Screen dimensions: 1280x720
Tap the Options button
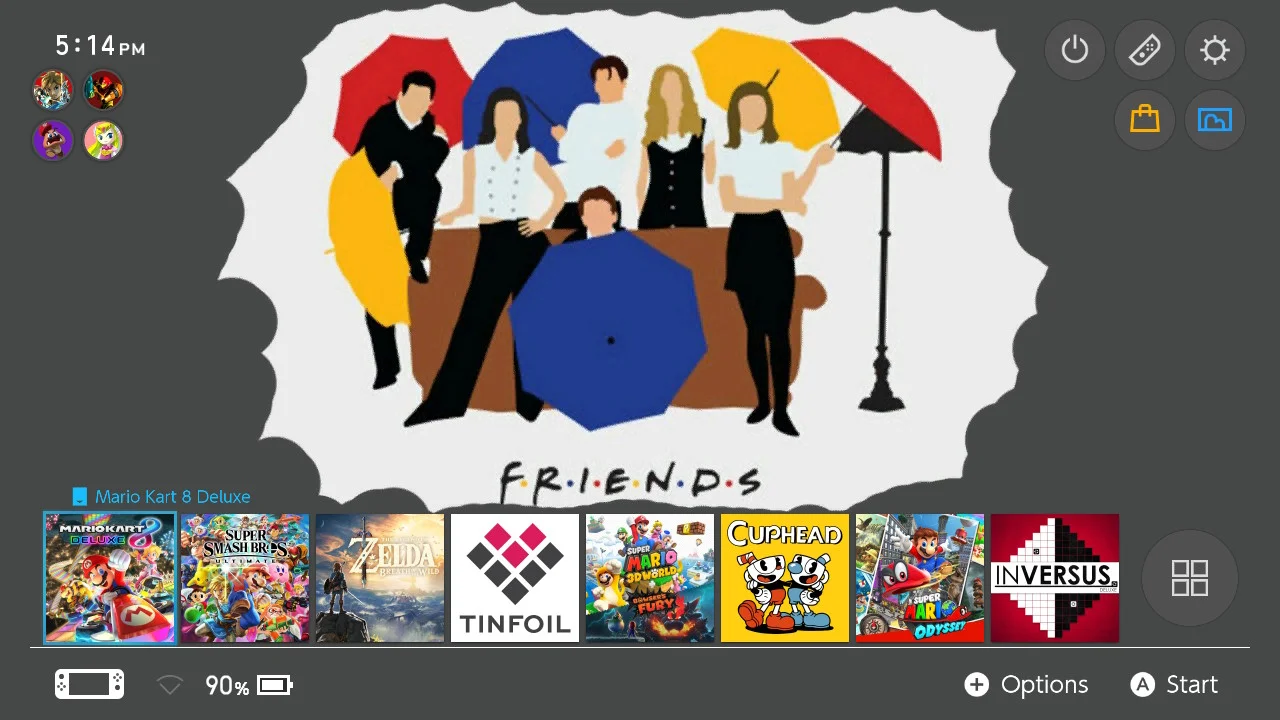click(x=1026, y=685)
